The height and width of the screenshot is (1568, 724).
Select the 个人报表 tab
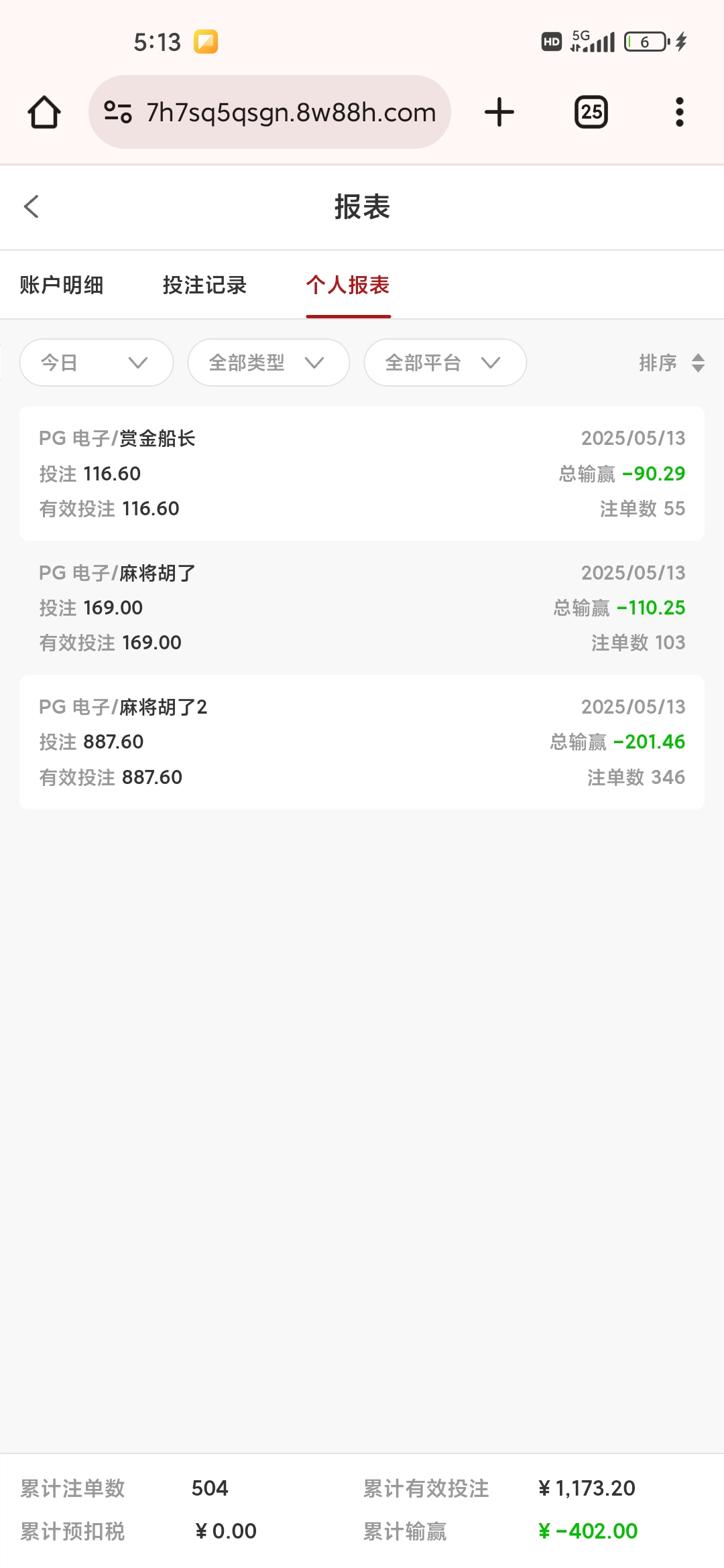348,285
